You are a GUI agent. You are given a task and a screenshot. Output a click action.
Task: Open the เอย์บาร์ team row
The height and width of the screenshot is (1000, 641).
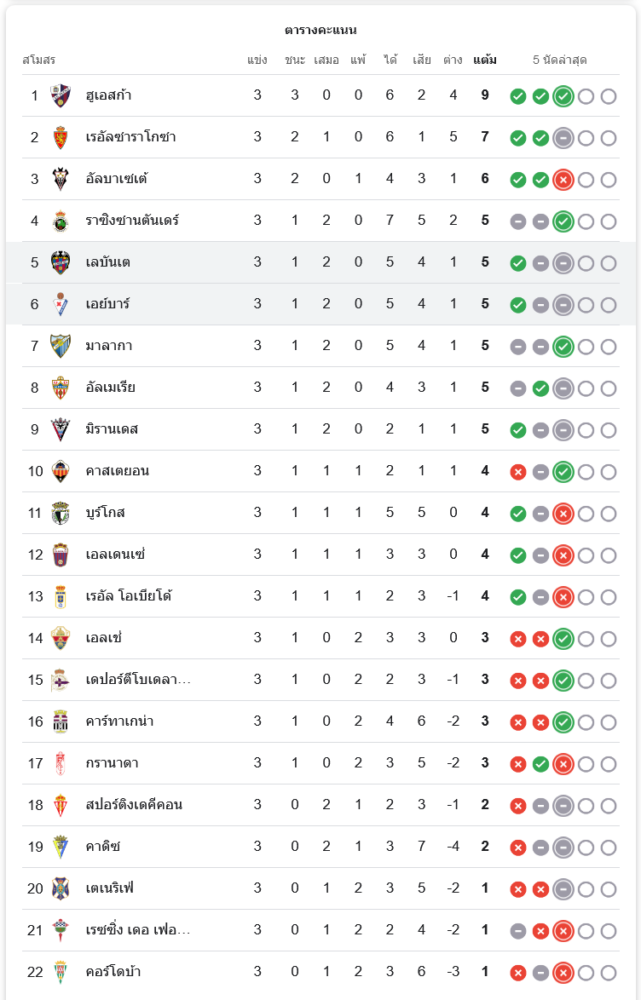pos(108,304)
